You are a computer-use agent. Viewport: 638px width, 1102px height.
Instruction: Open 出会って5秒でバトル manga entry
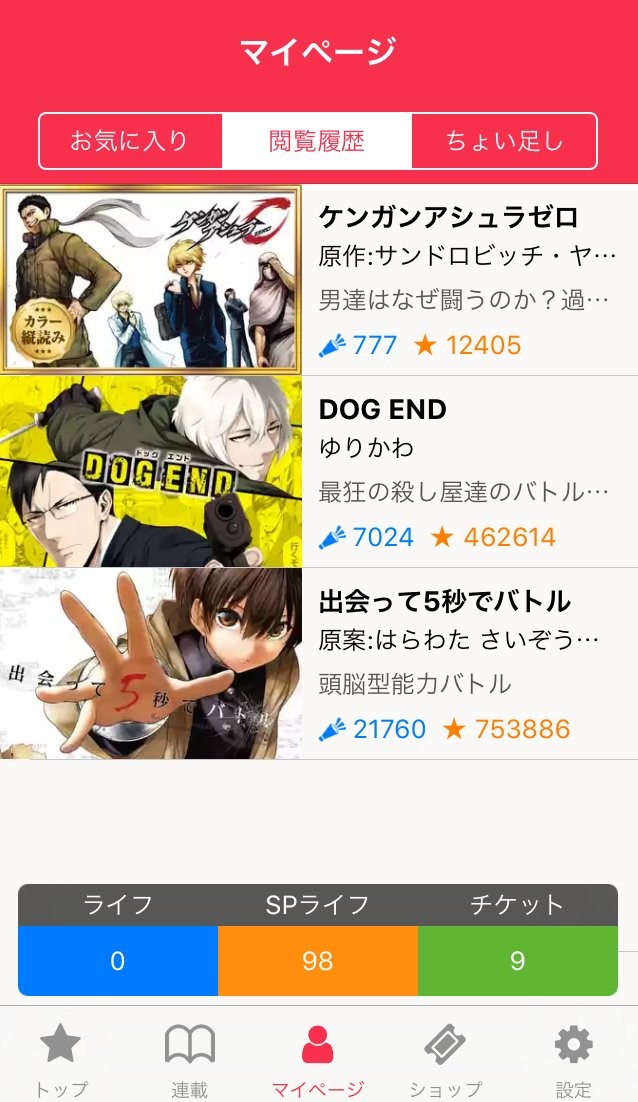319,664
